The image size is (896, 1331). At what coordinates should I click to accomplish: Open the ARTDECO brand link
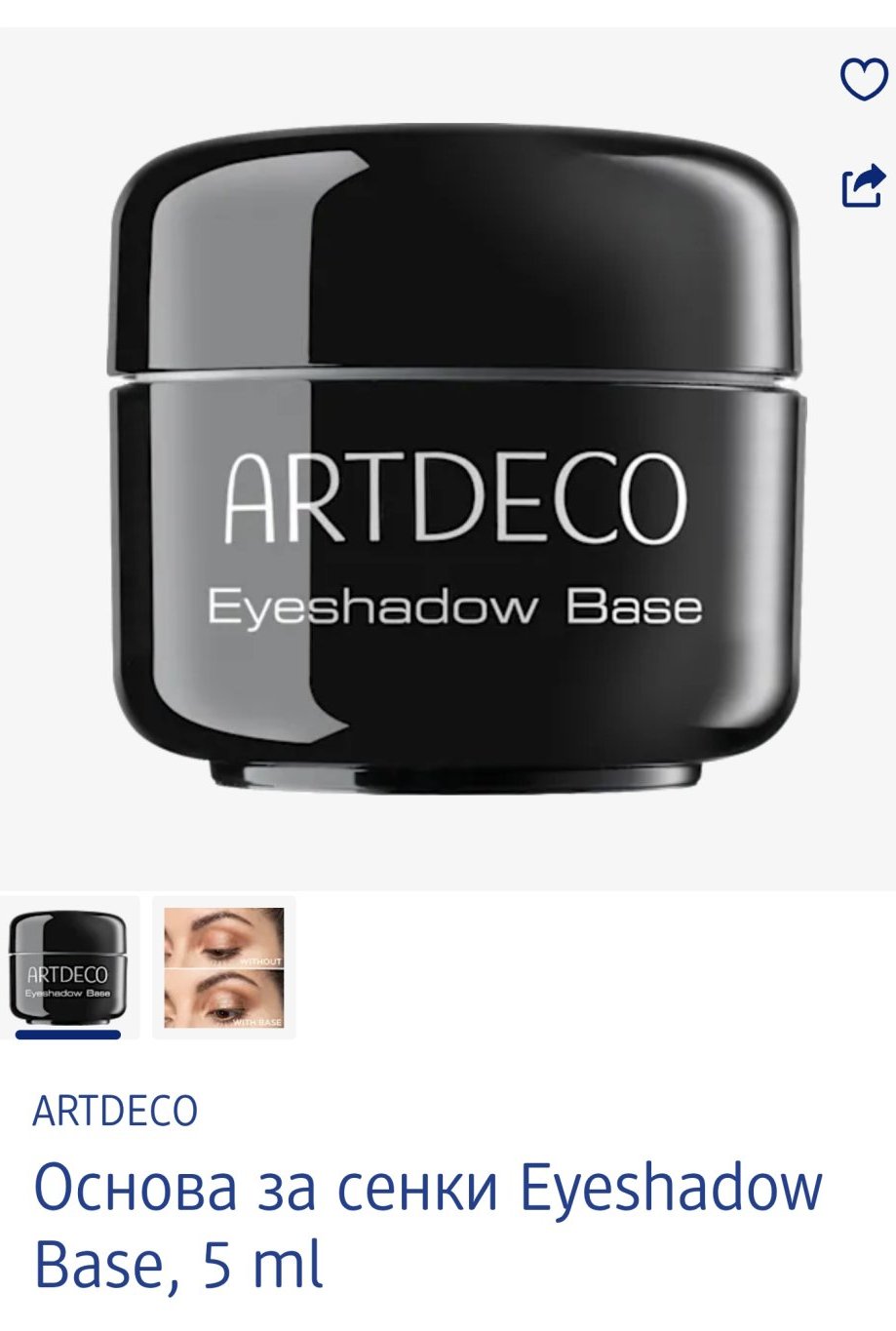115,1111
